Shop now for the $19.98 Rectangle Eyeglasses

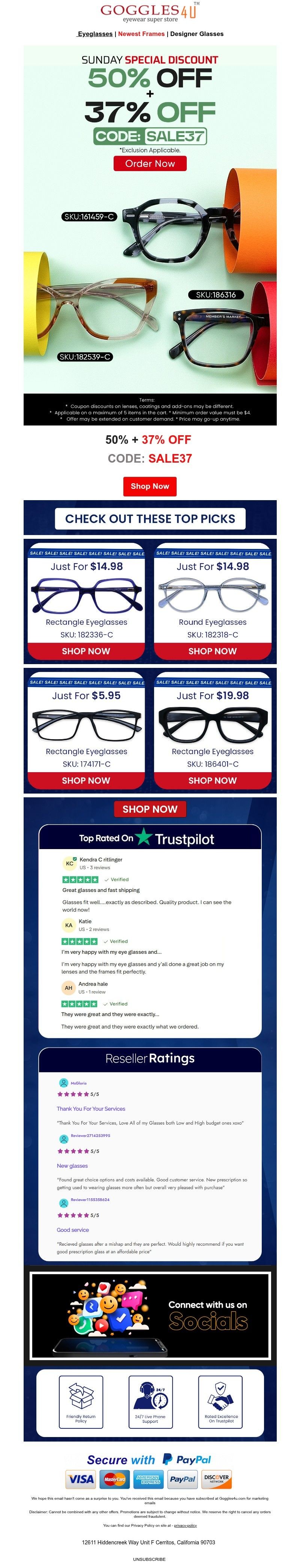[x=212, y=780]
